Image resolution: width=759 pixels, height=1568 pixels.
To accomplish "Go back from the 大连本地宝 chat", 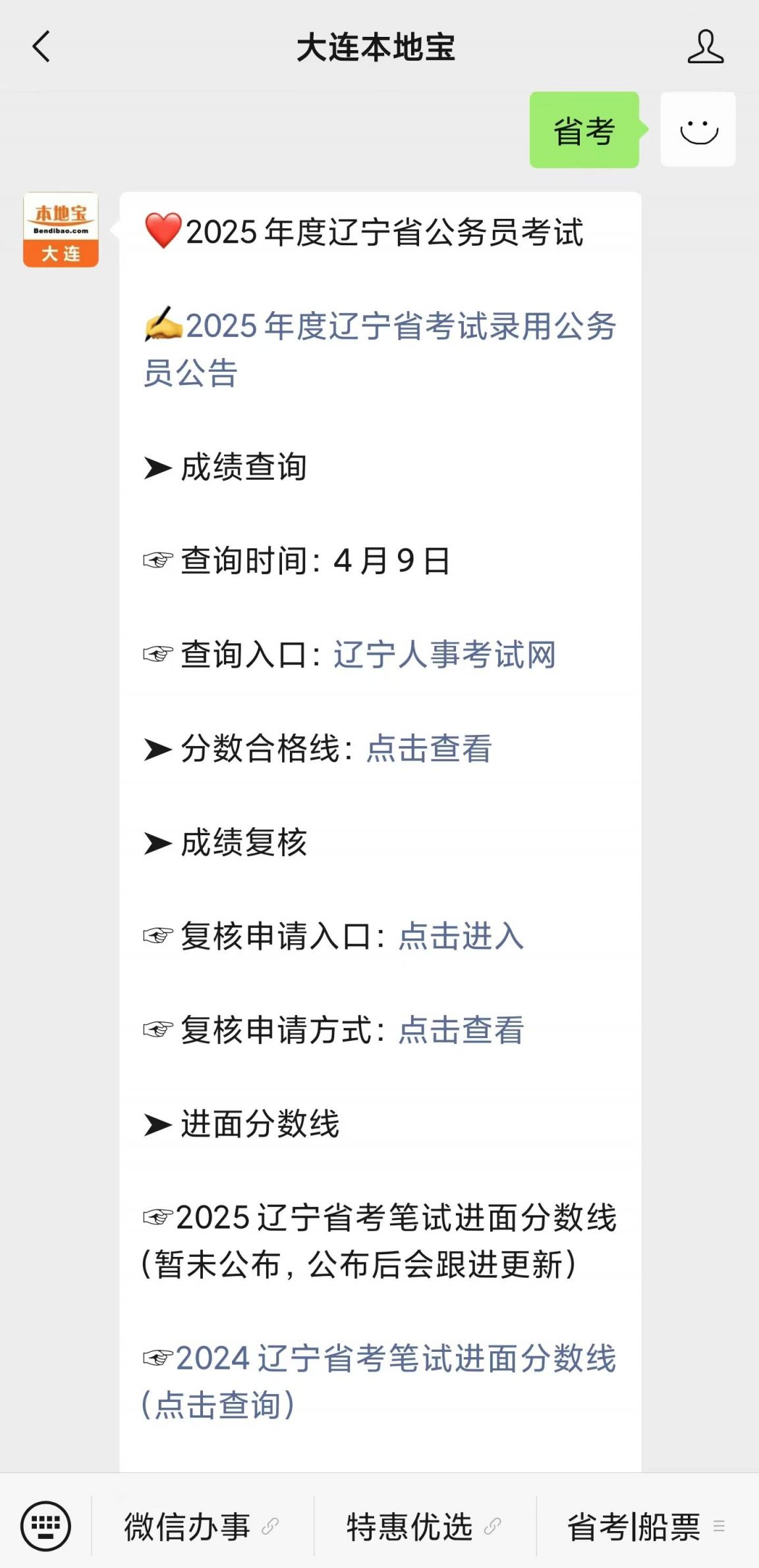I will tap(41, 47).
